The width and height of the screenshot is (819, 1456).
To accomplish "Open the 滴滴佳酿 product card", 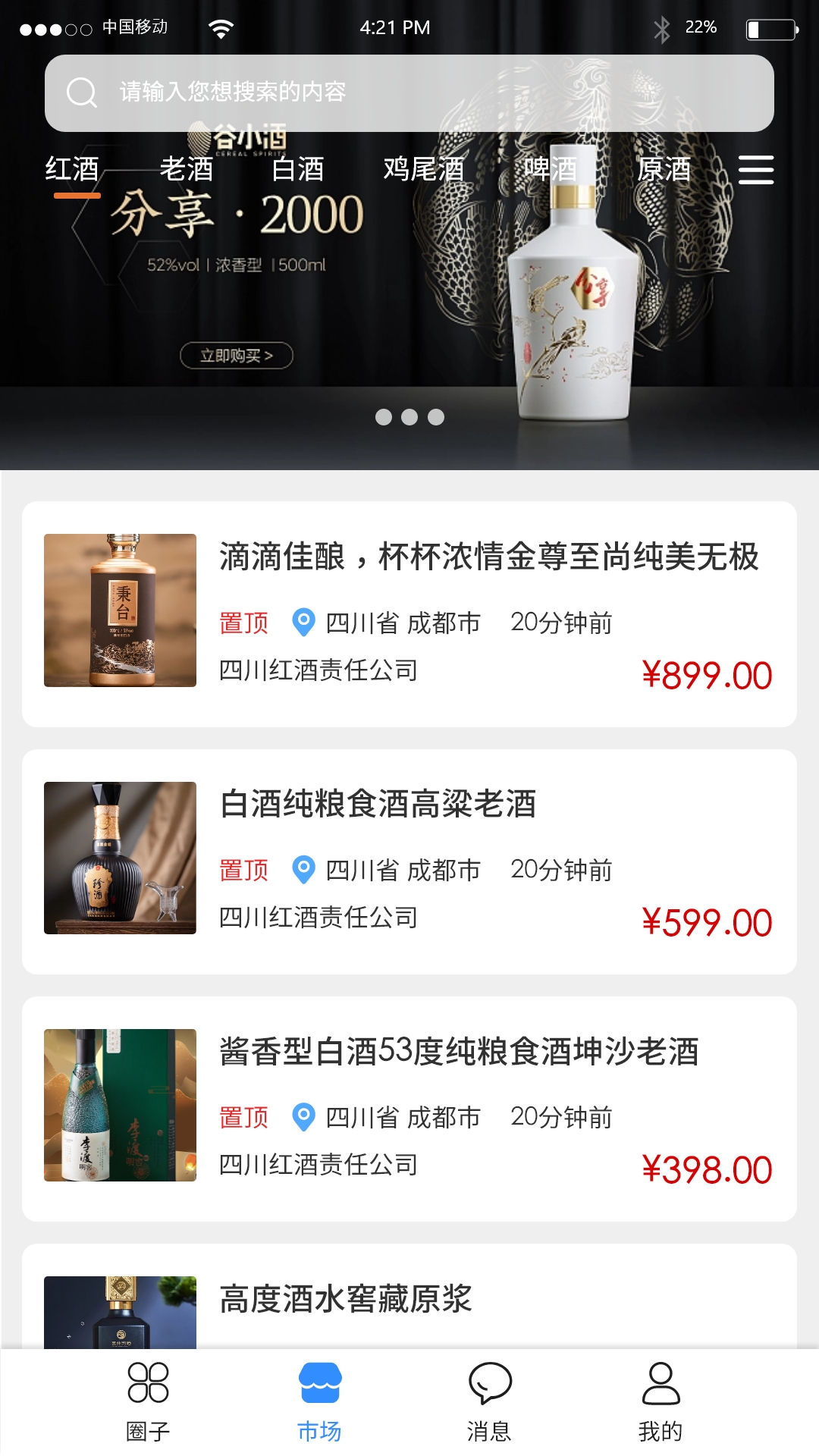I will click(409, 614).
